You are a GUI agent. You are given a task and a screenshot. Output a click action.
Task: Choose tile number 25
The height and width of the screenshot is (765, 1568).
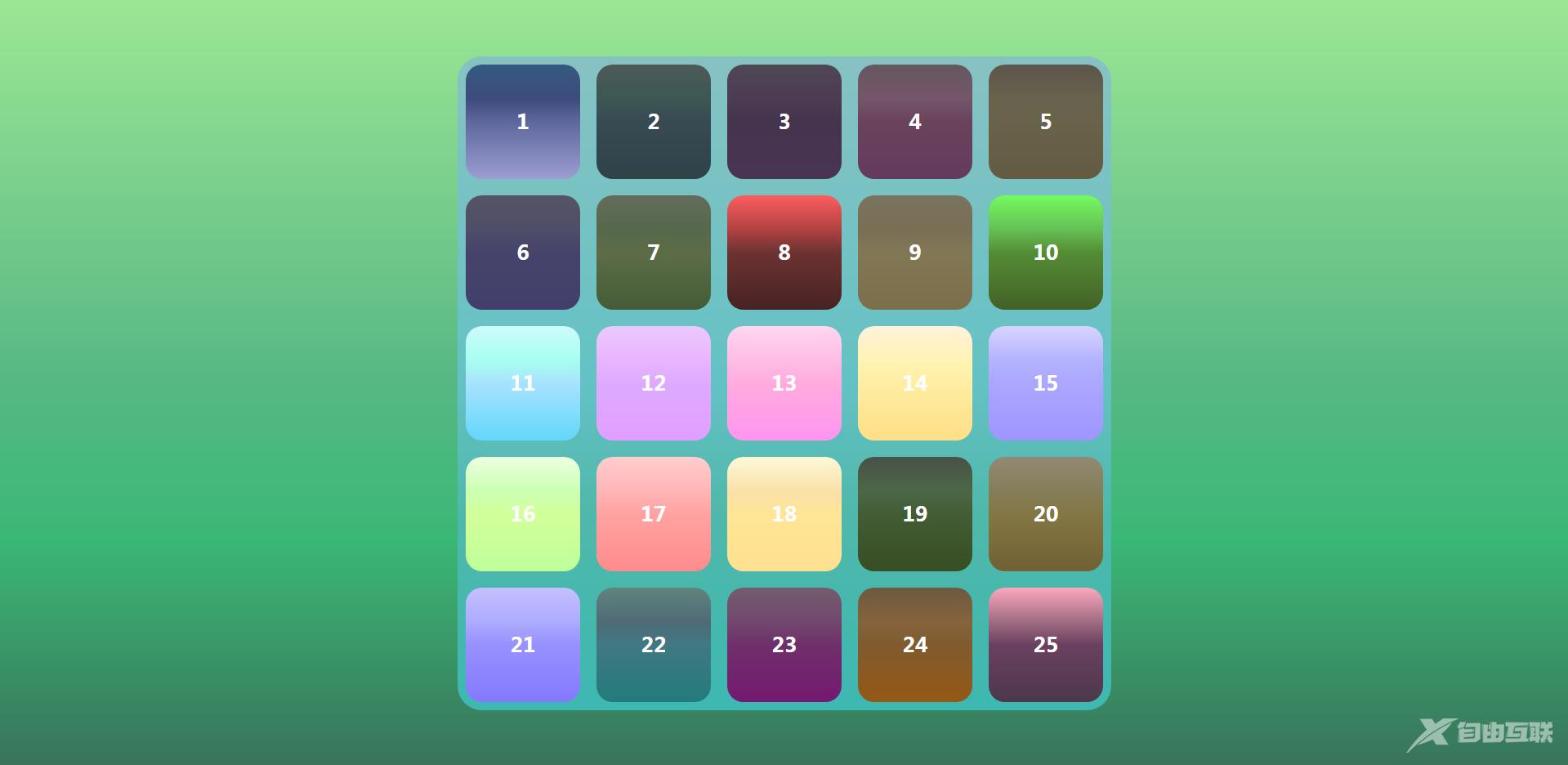point(1046,645)
